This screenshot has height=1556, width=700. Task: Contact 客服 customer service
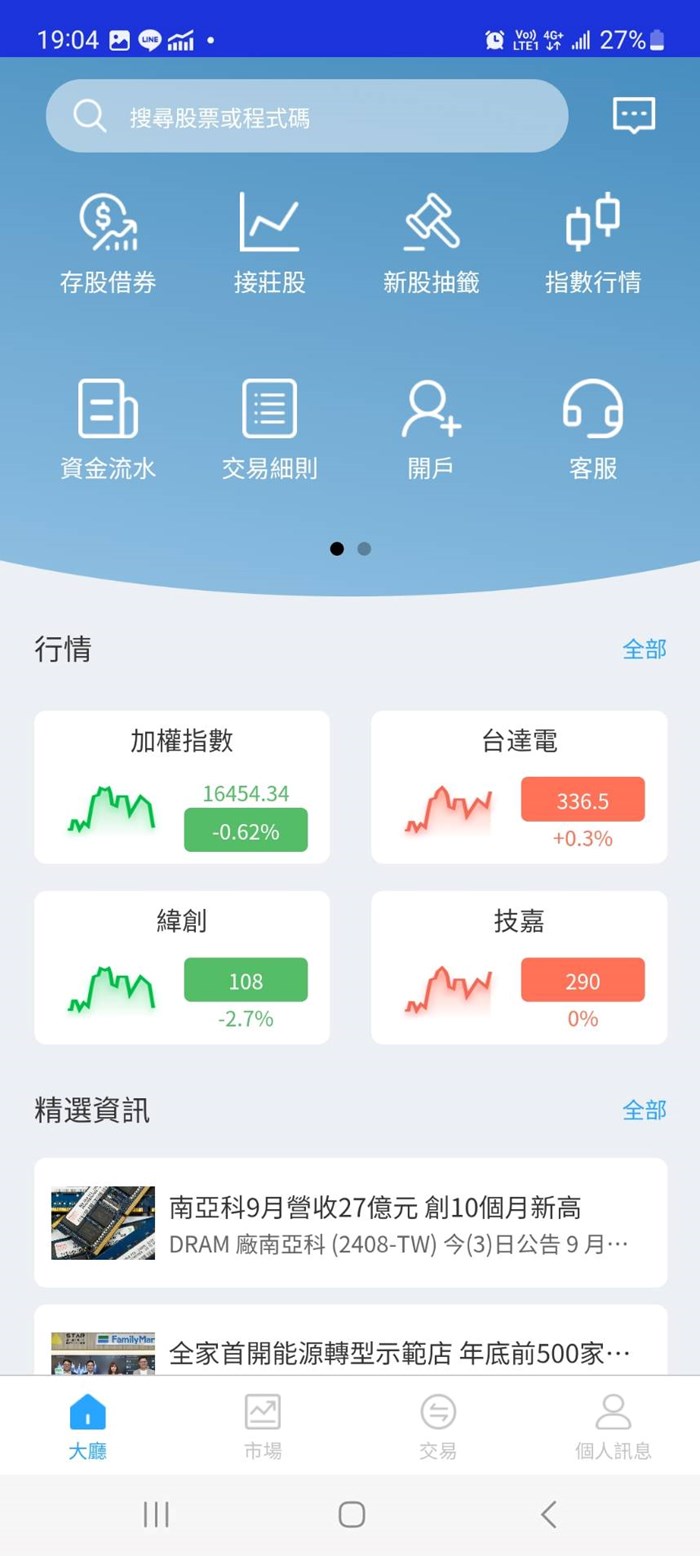pyautogui.click(x=593, y=429)
